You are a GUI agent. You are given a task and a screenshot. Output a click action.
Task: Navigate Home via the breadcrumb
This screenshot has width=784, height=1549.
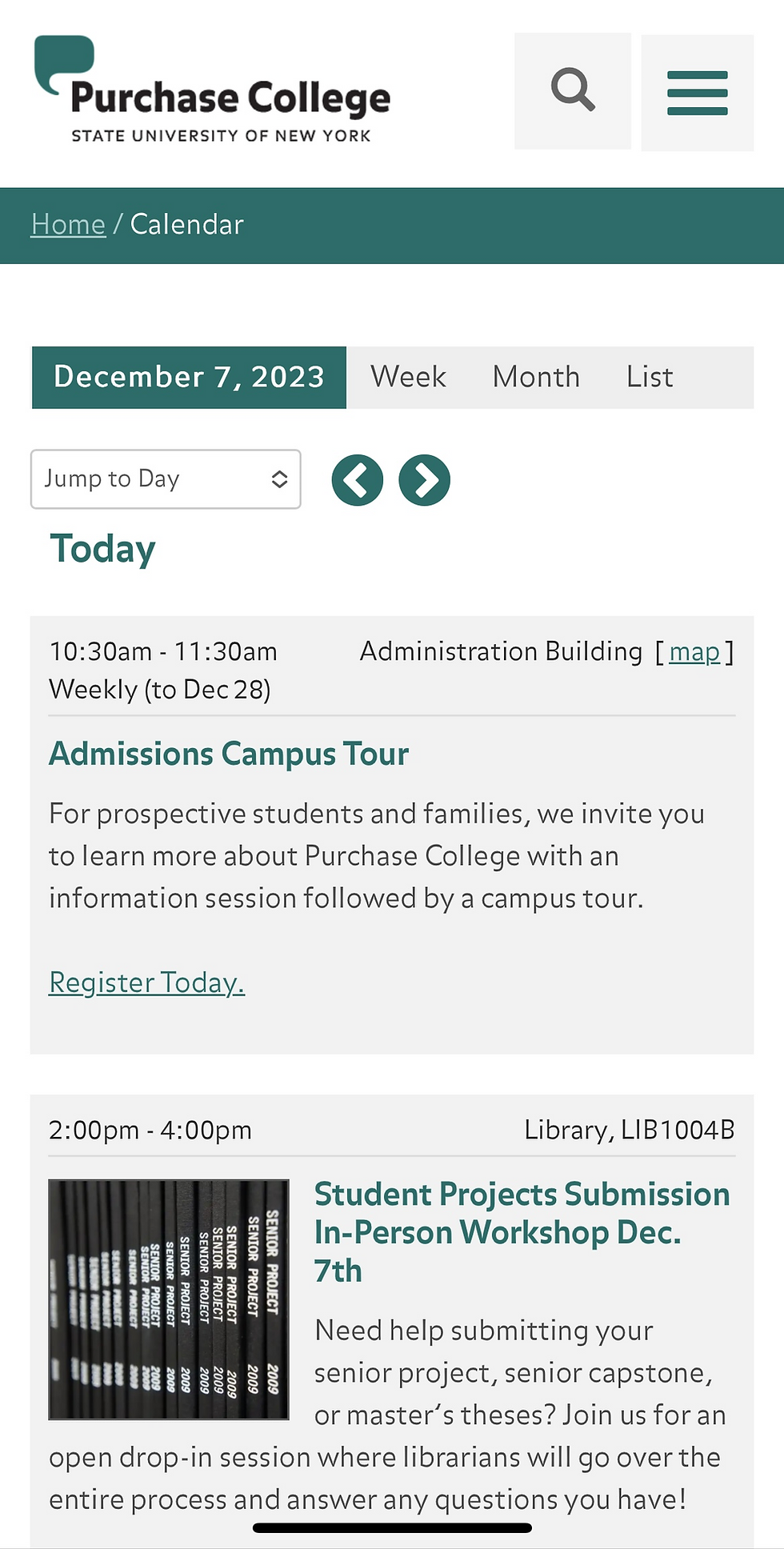[68, 224]
